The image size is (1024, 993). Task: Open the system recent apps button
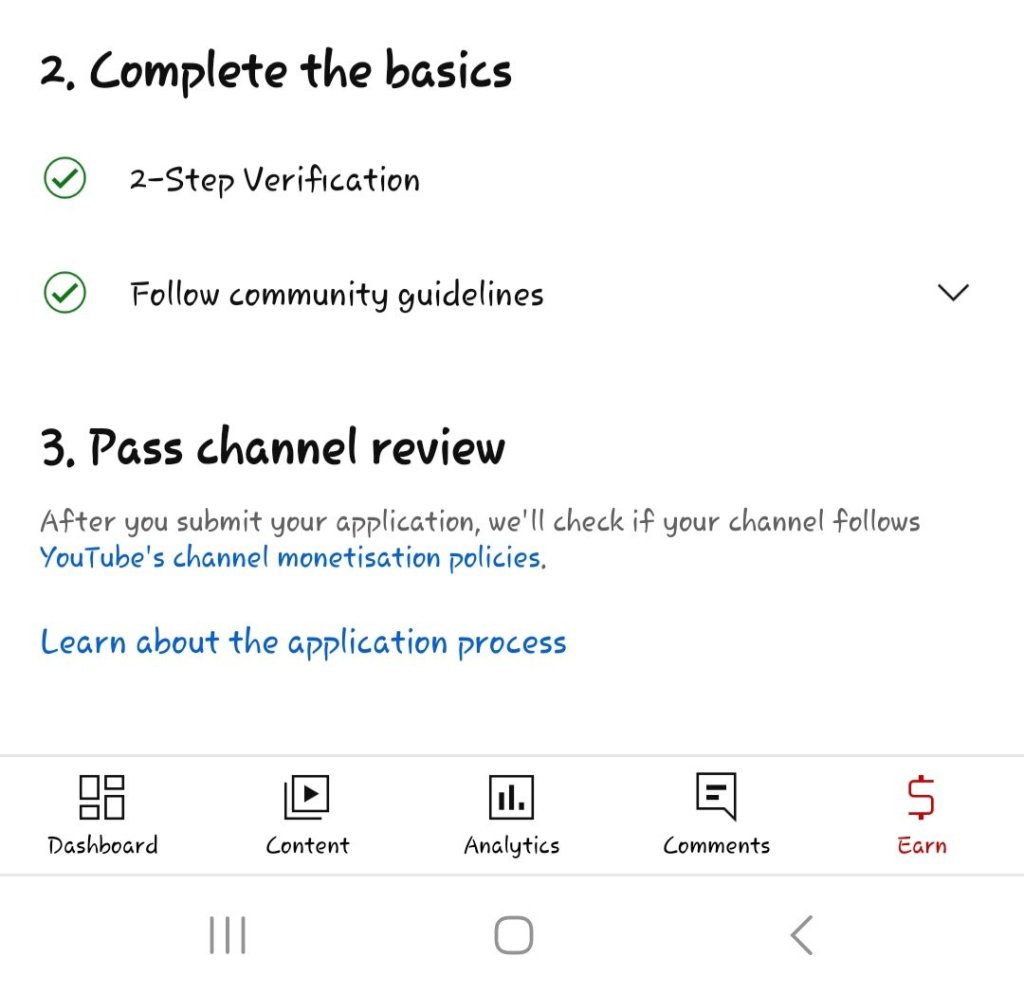pos(227,936)
